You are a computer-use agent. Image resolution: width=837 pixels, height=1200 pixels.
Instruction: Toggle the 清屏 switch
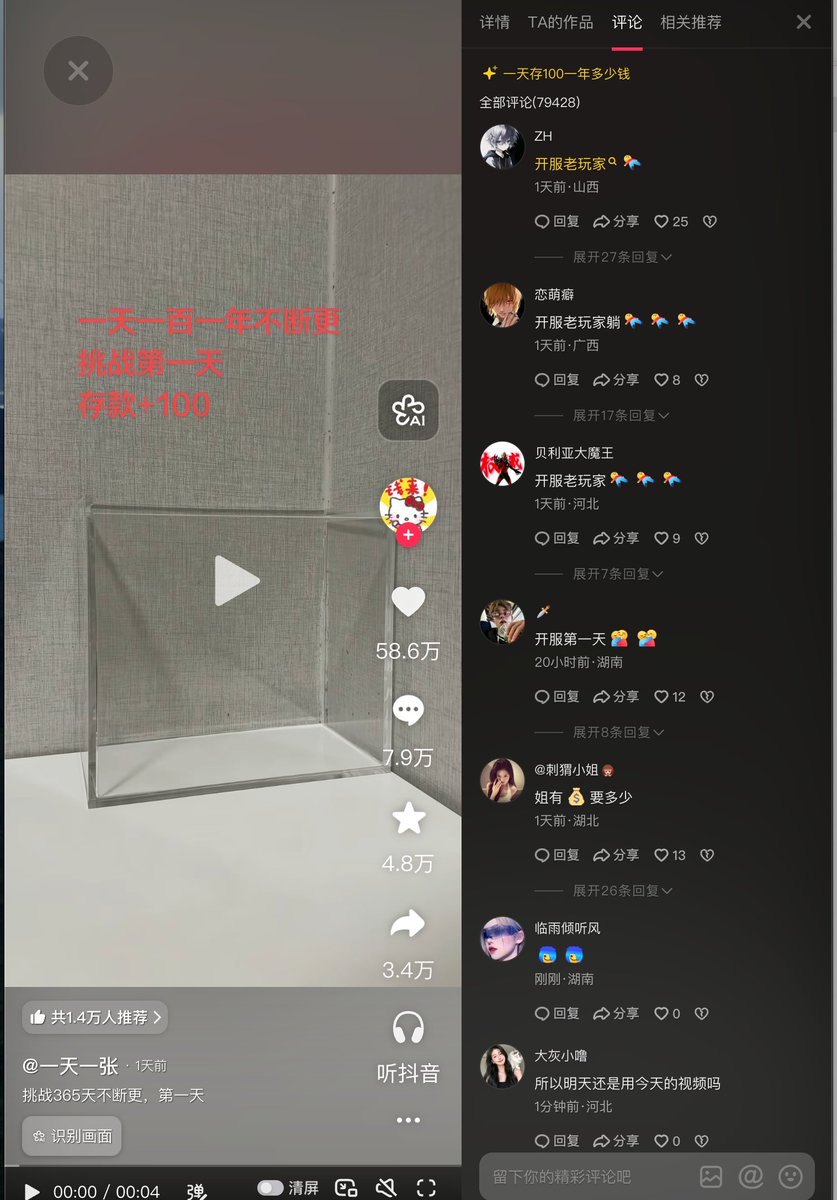click(x=270, y=1188)
